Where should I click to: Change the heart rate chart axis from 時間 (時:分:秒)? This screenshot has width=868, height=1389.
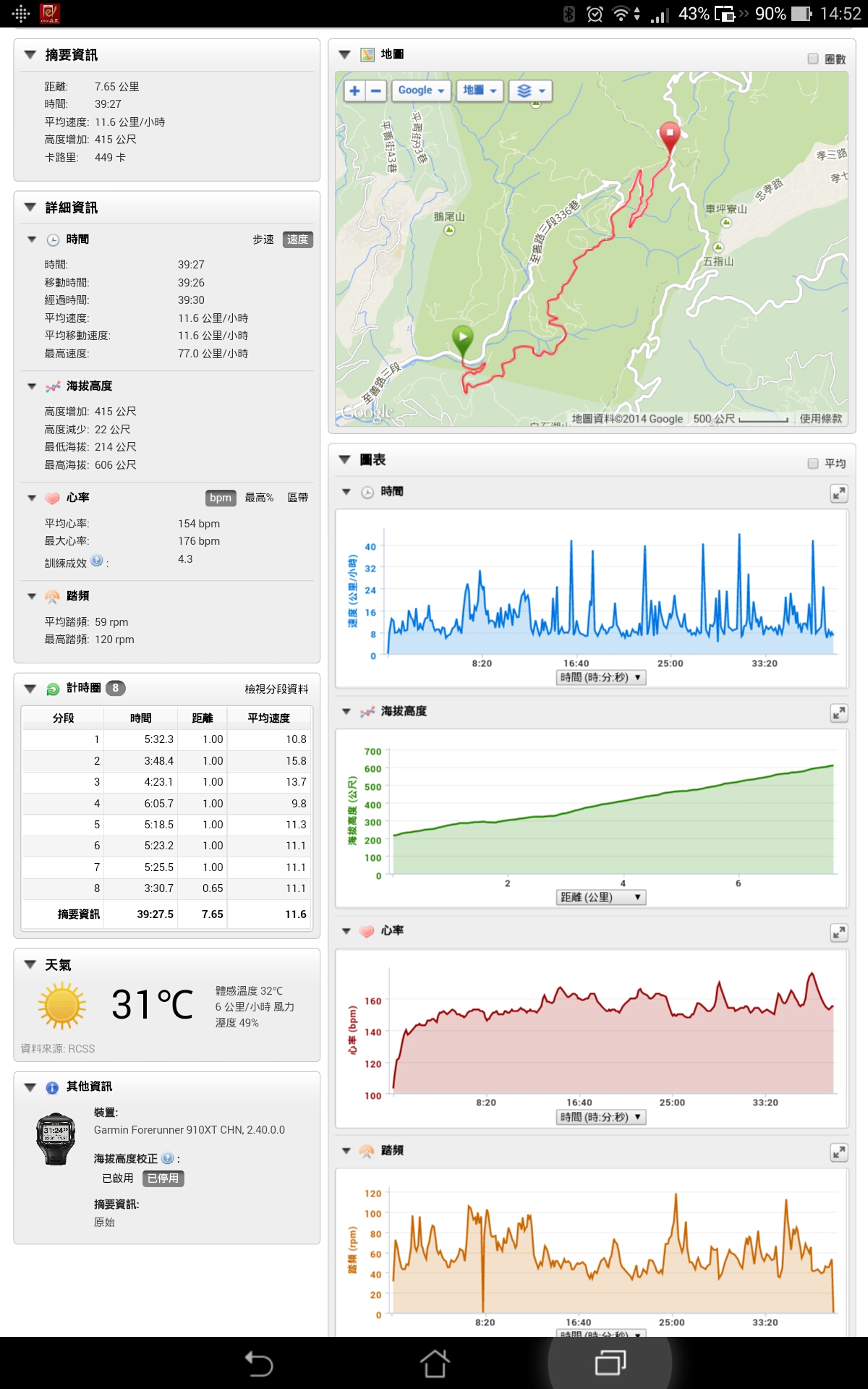[x=600, y=1117]
